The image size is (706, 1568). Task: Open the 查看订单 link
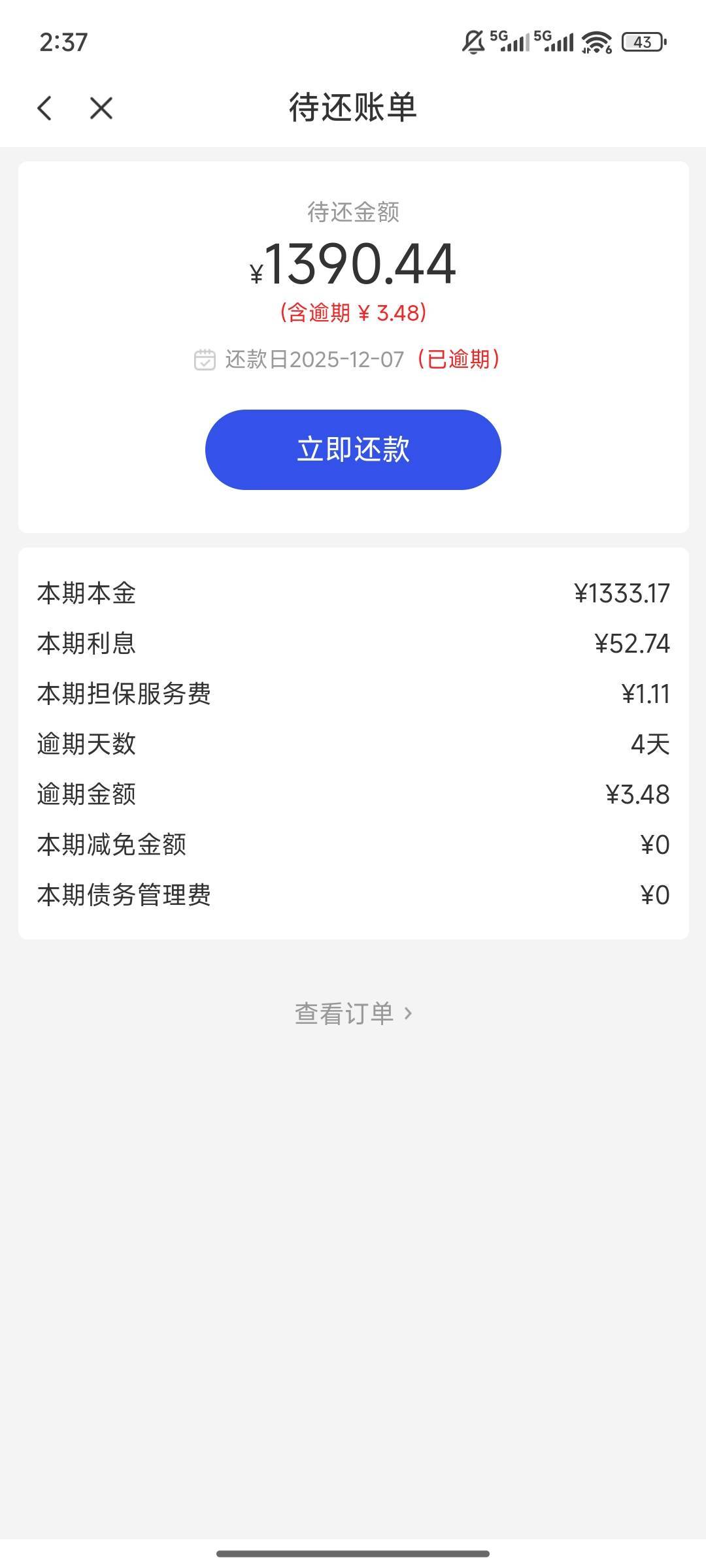[353, 1013]
